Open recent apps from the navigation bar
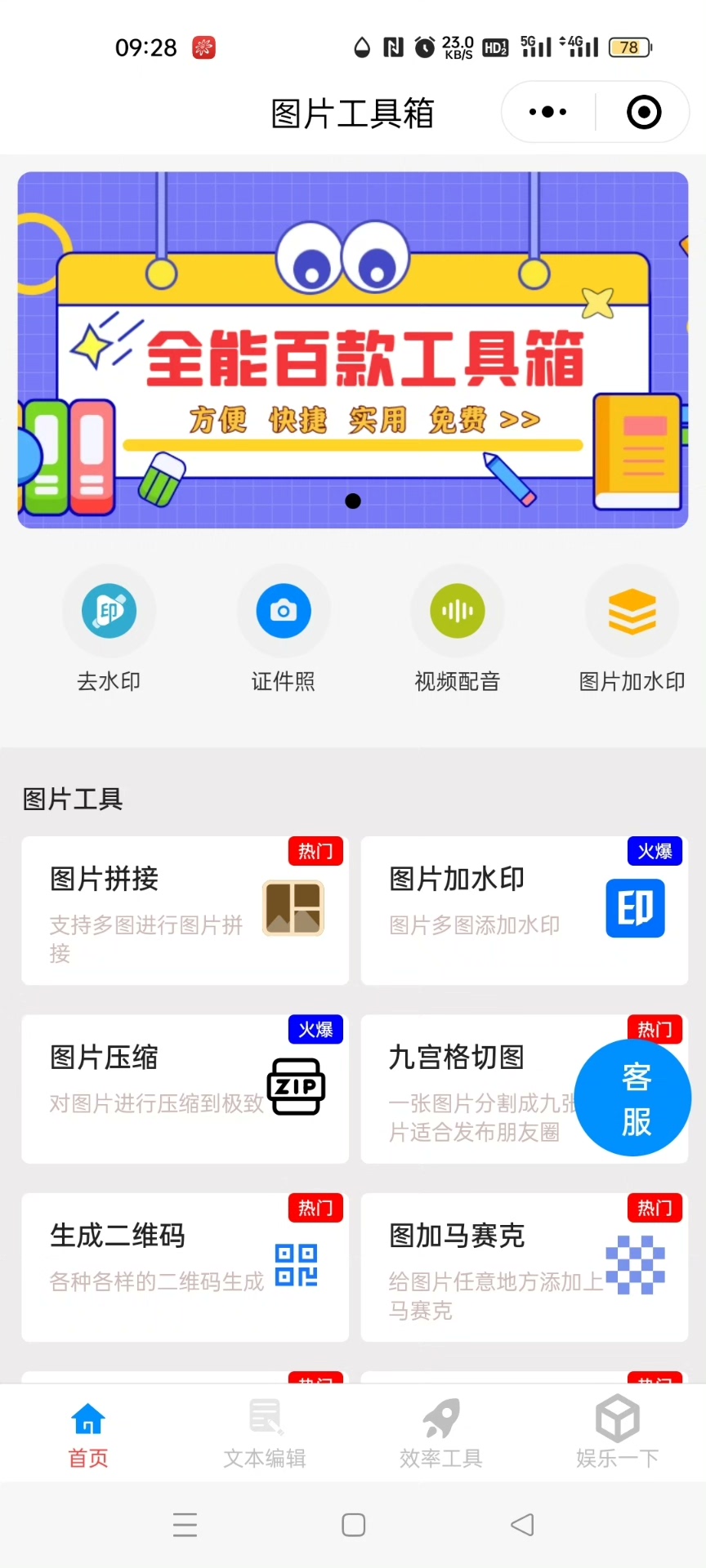Screen dimensions: 706x1568 point(185,1525)
